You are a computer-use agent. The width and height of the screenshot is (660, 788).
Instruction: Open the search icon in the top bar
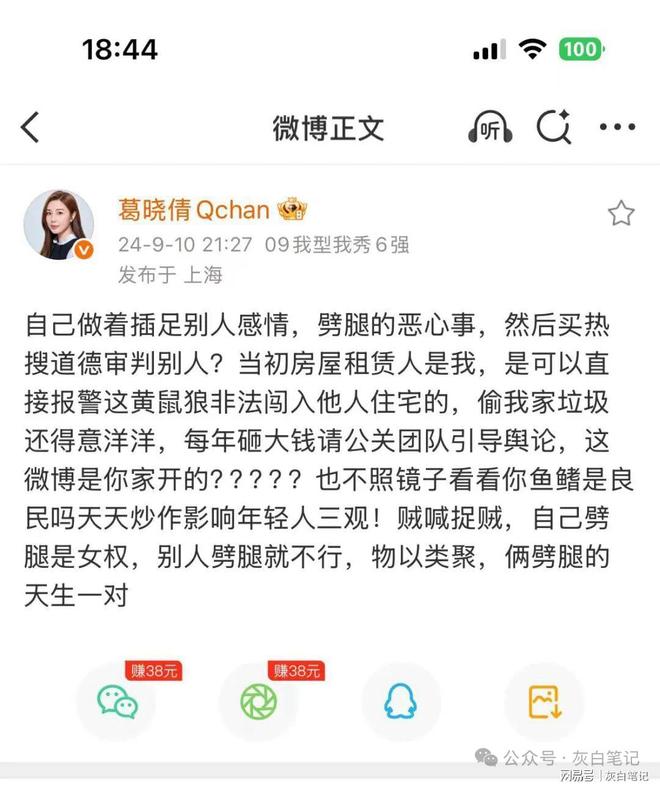click(x=552, y=127)
